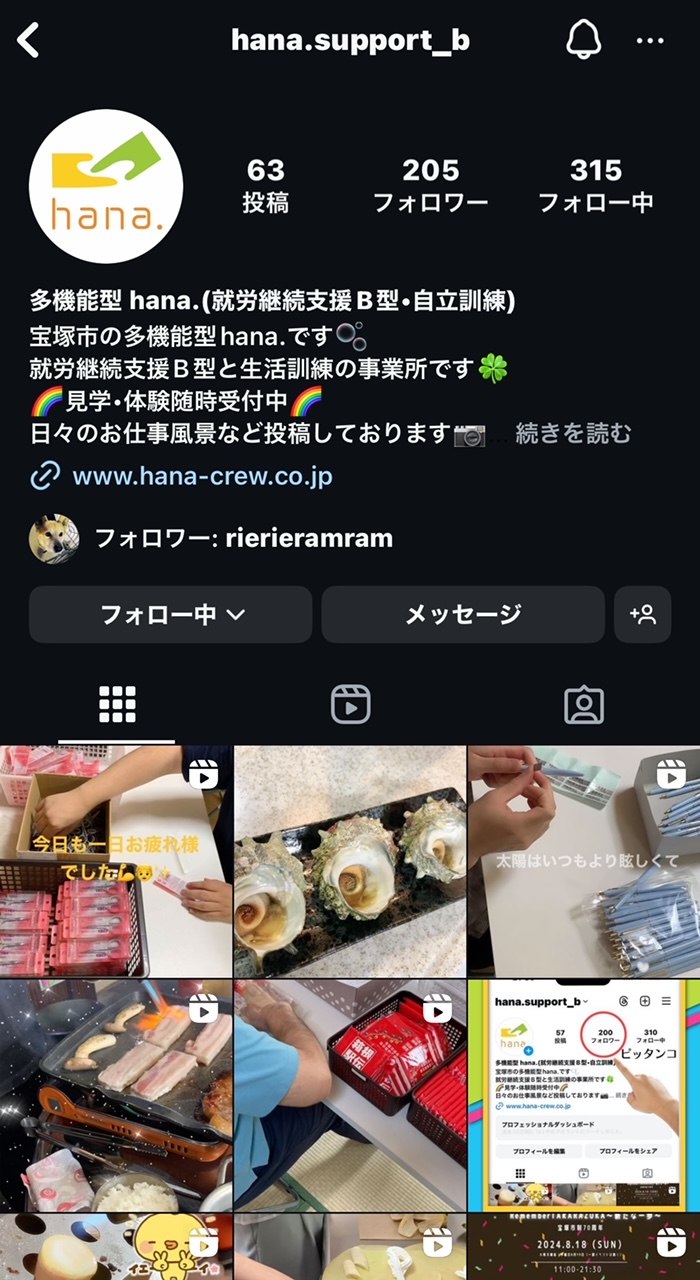The height and width of the screenshot is (1280, 700).
Task: Open the 200 フォロワー ピッタンコ reel
Action: click(584, 1095)
